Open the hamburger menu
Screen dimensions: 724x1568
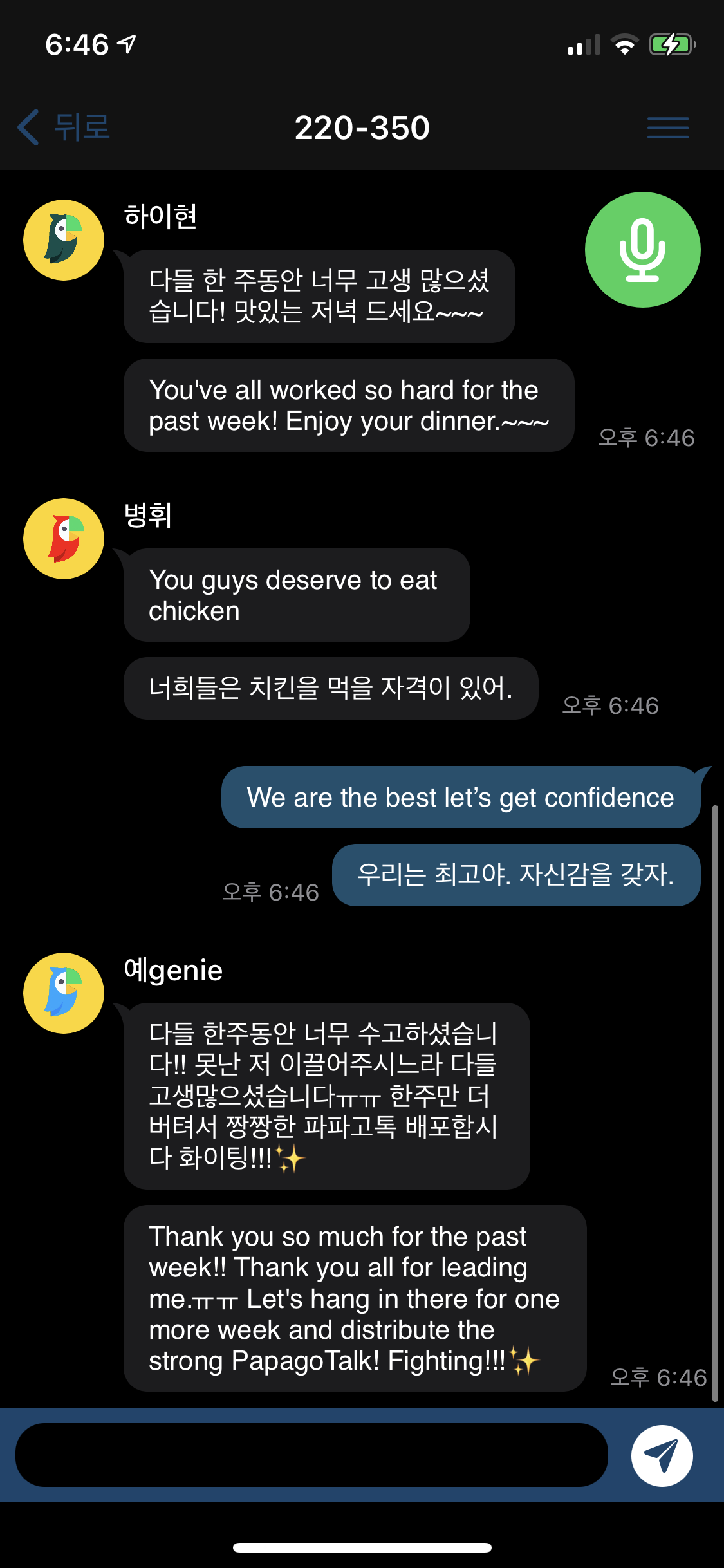tap(667, 127)
